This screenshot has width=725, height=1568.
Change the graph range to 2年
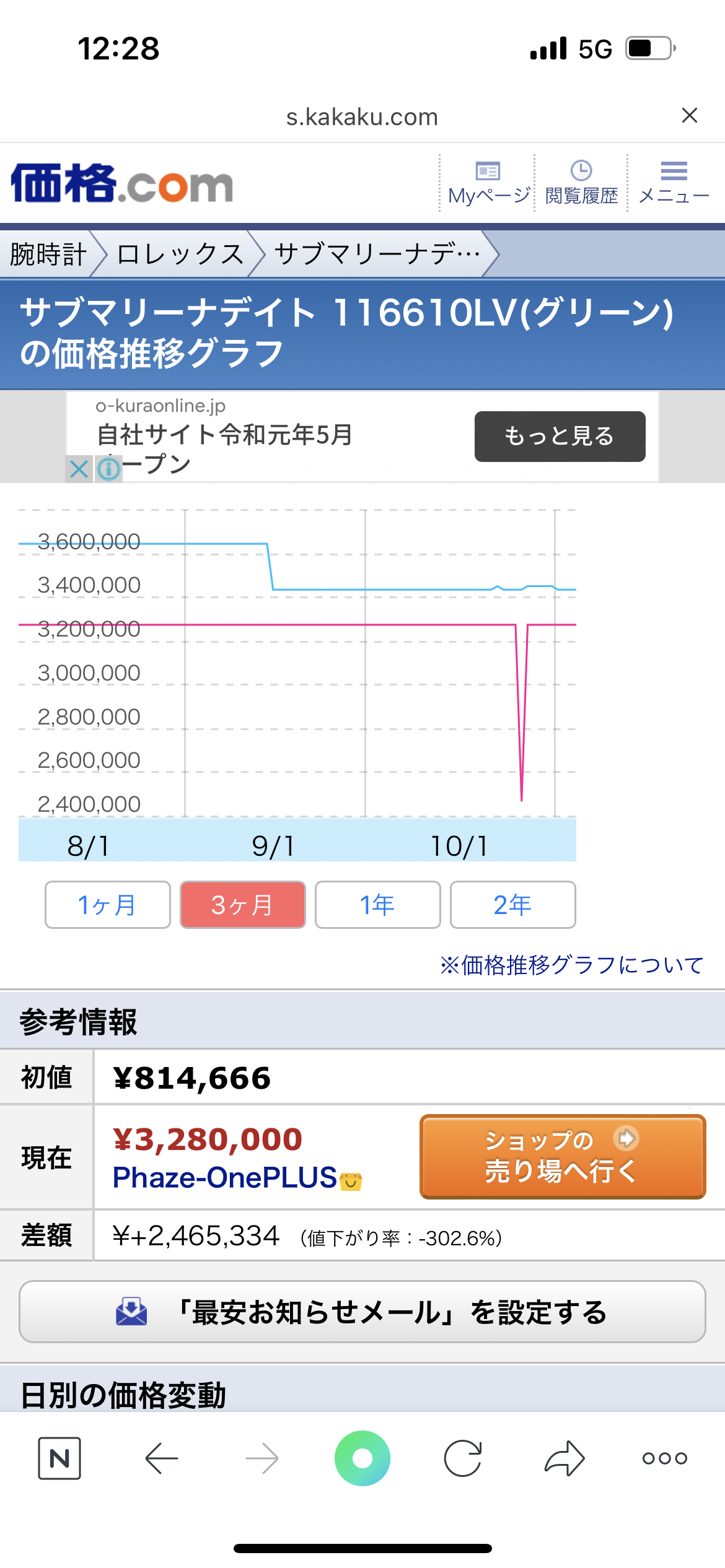pyautogui.click(x=512, y=905)
